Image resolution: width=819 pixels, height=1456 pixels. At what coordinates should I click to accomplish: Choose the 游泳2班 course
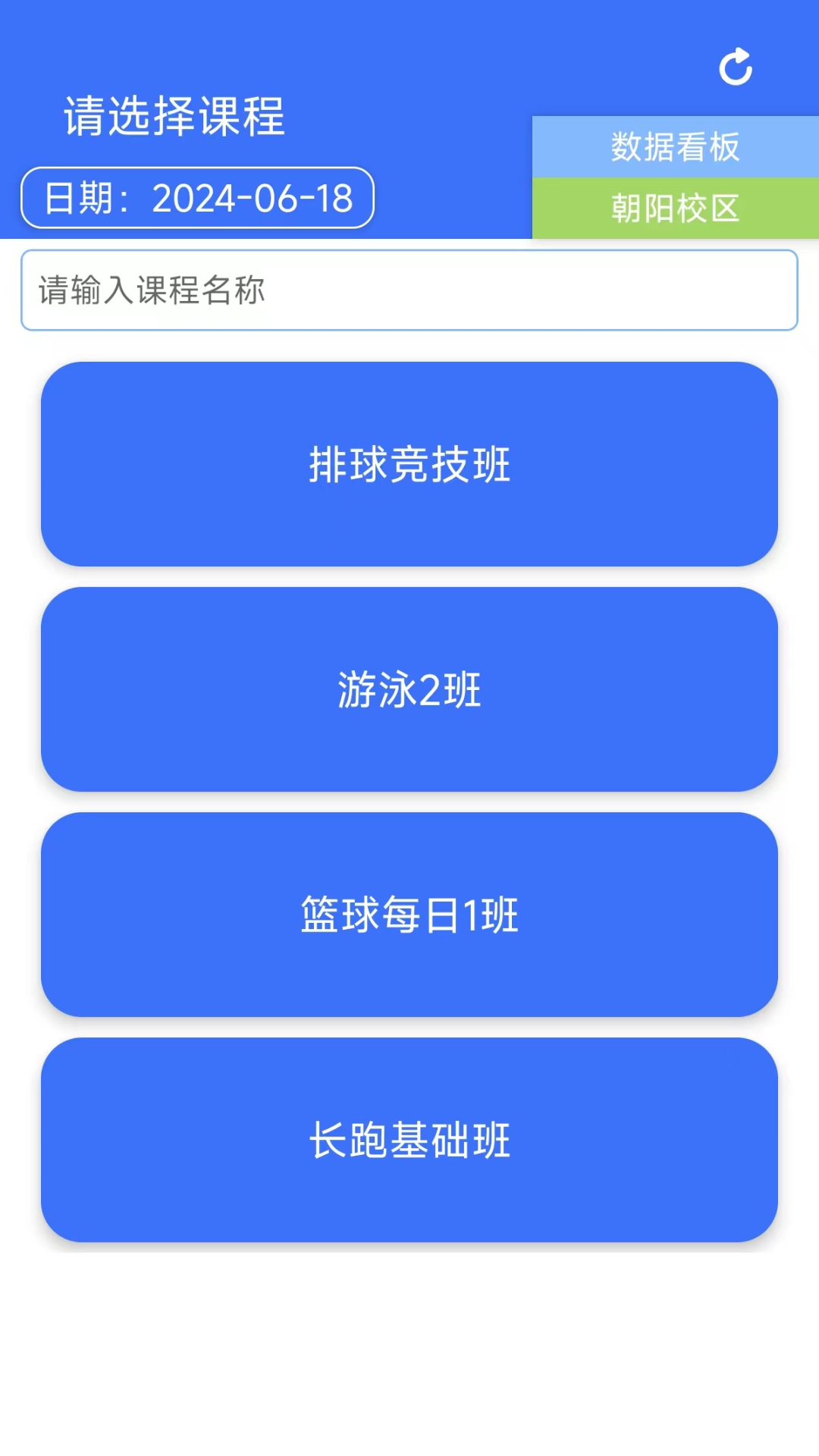pos(409,689)
